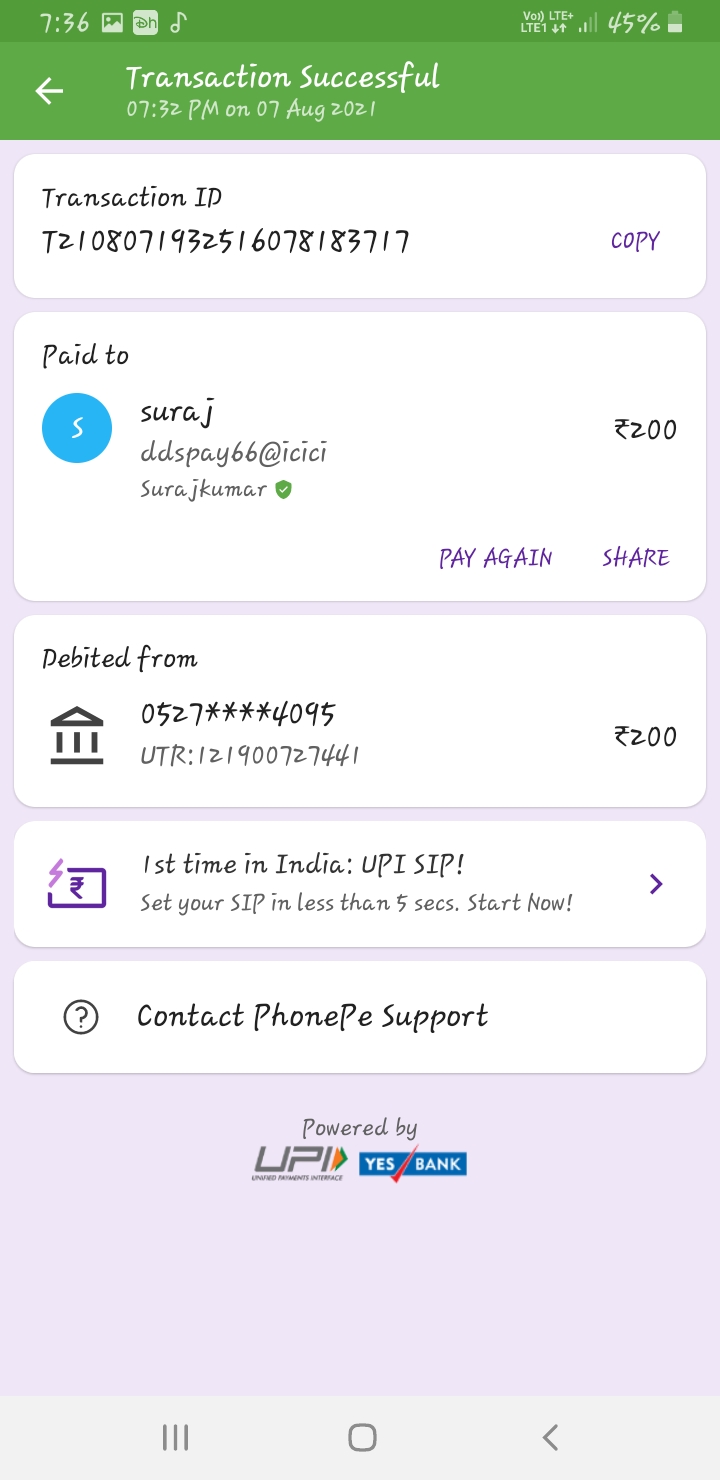Go back using the header arrow
Screen dimensions: 720x1480
coord(49,91)
